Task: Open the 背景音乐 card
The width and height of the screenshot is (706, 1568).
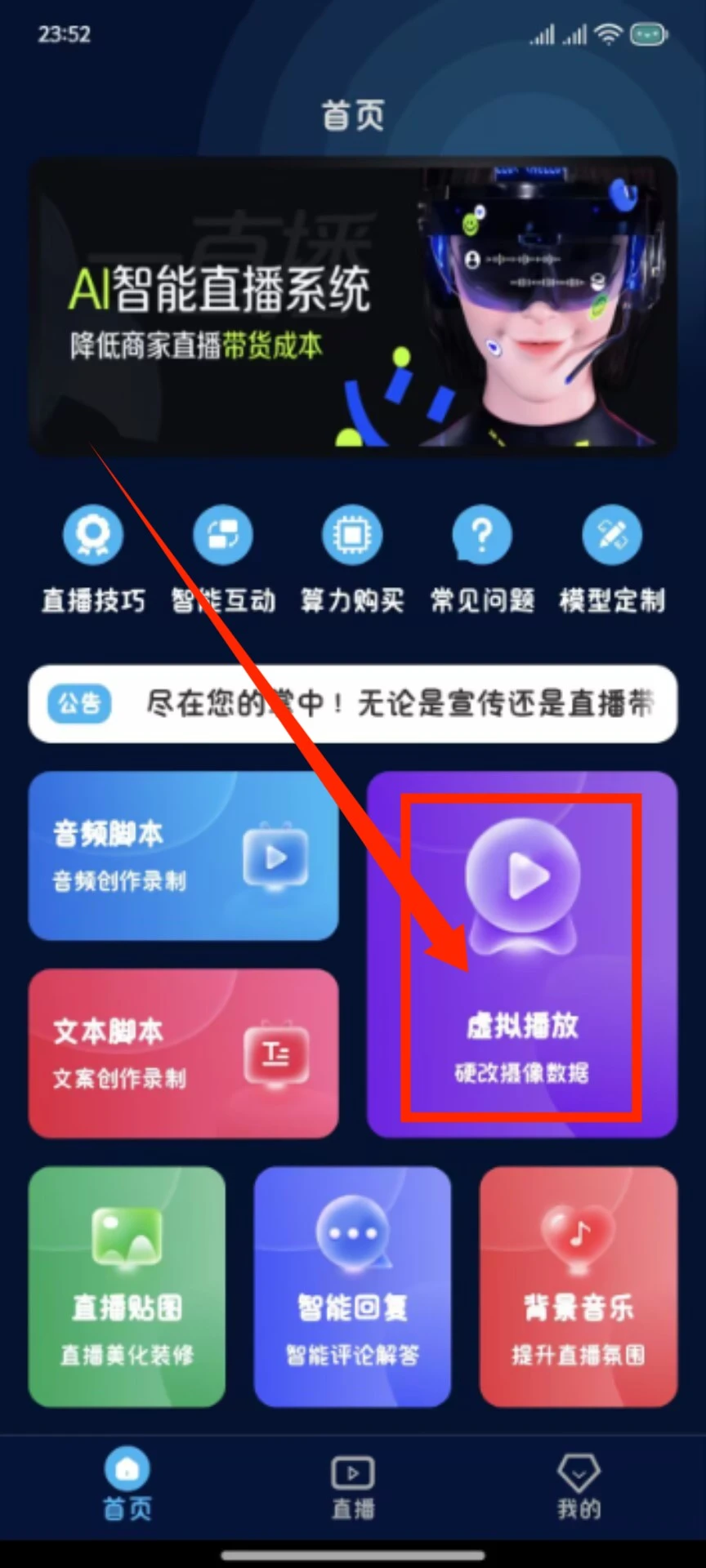Action: pyautogui.click(x=579, y=1286)
